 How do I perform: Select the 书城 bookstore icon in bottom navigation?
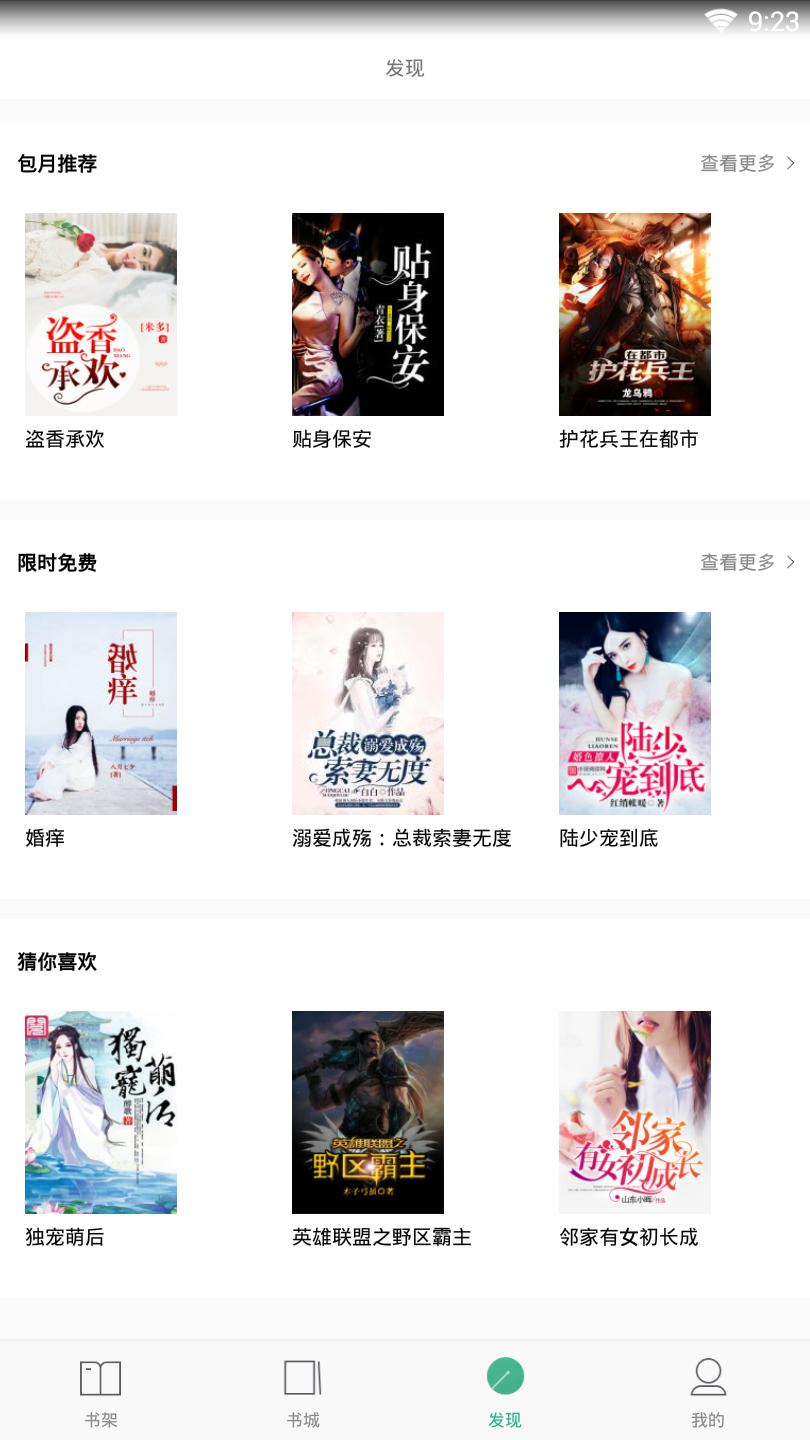303,1376
